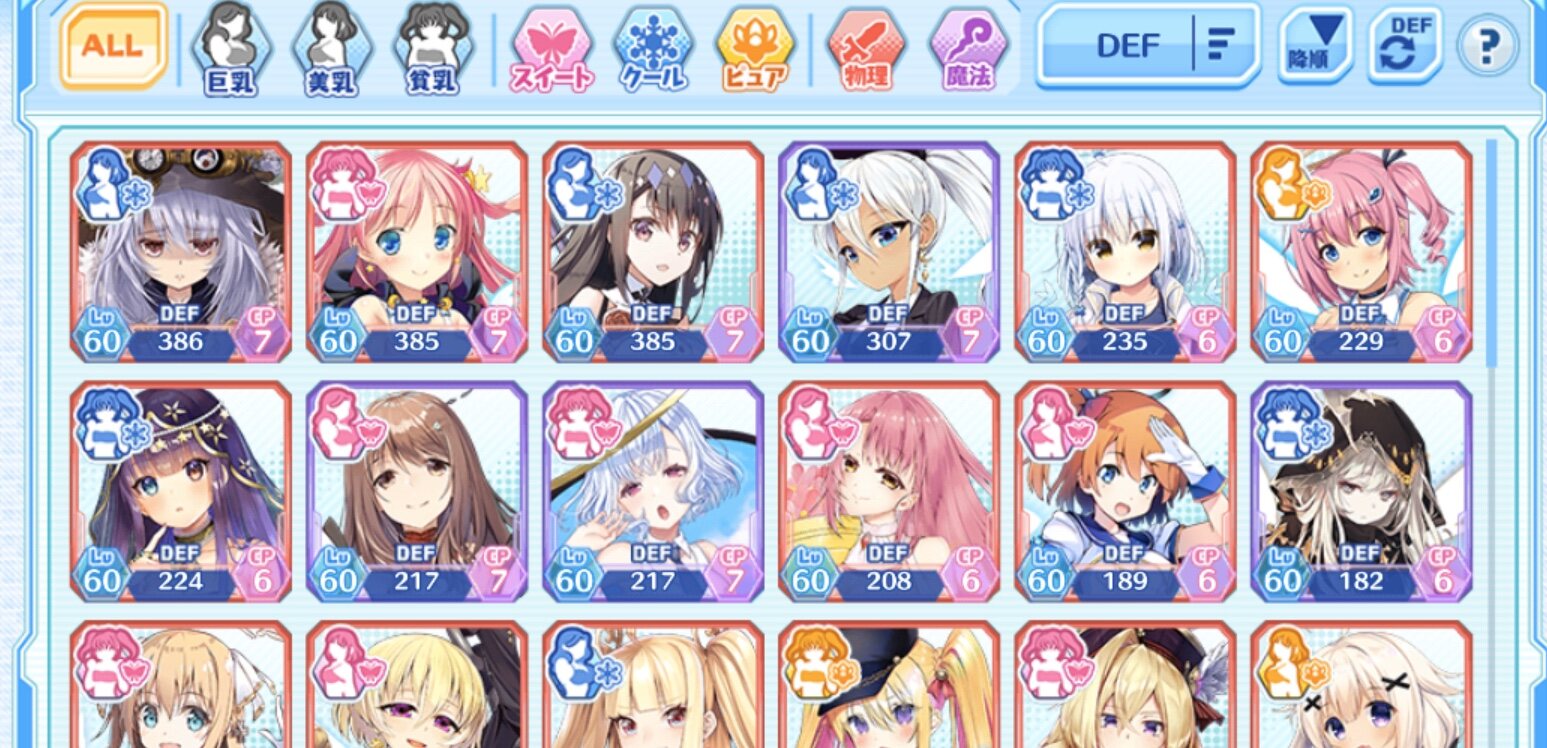Filter by 美乳 type
The image size is (1547, 748).
pos(331,50)
